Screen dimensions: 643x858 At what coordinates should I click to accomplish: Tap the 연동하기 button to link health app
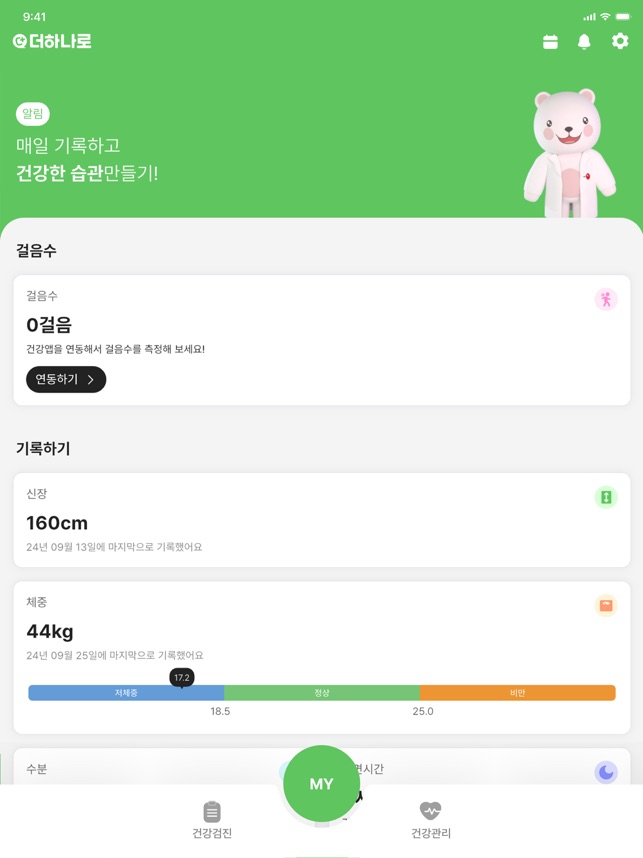[66, 379]
